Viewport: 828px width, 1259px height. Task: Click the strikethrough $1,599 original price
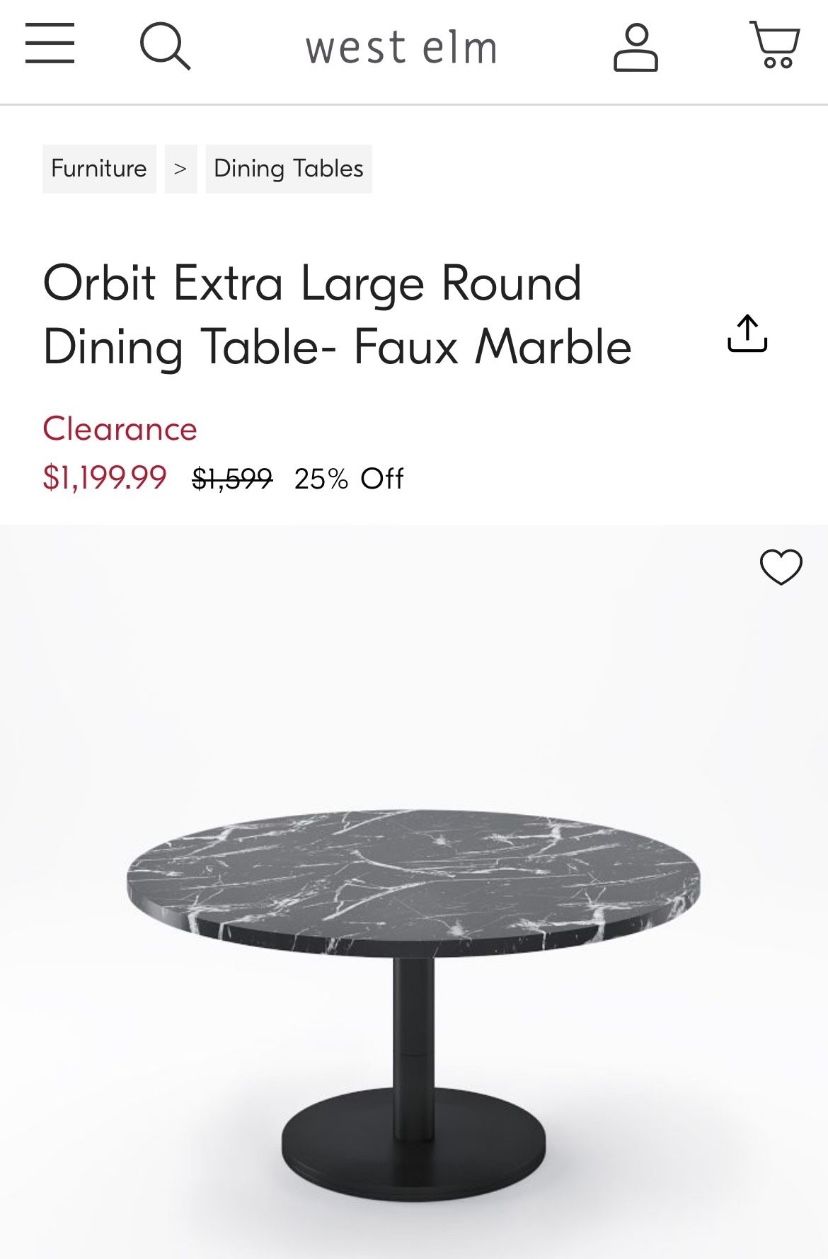pos(229,478)
